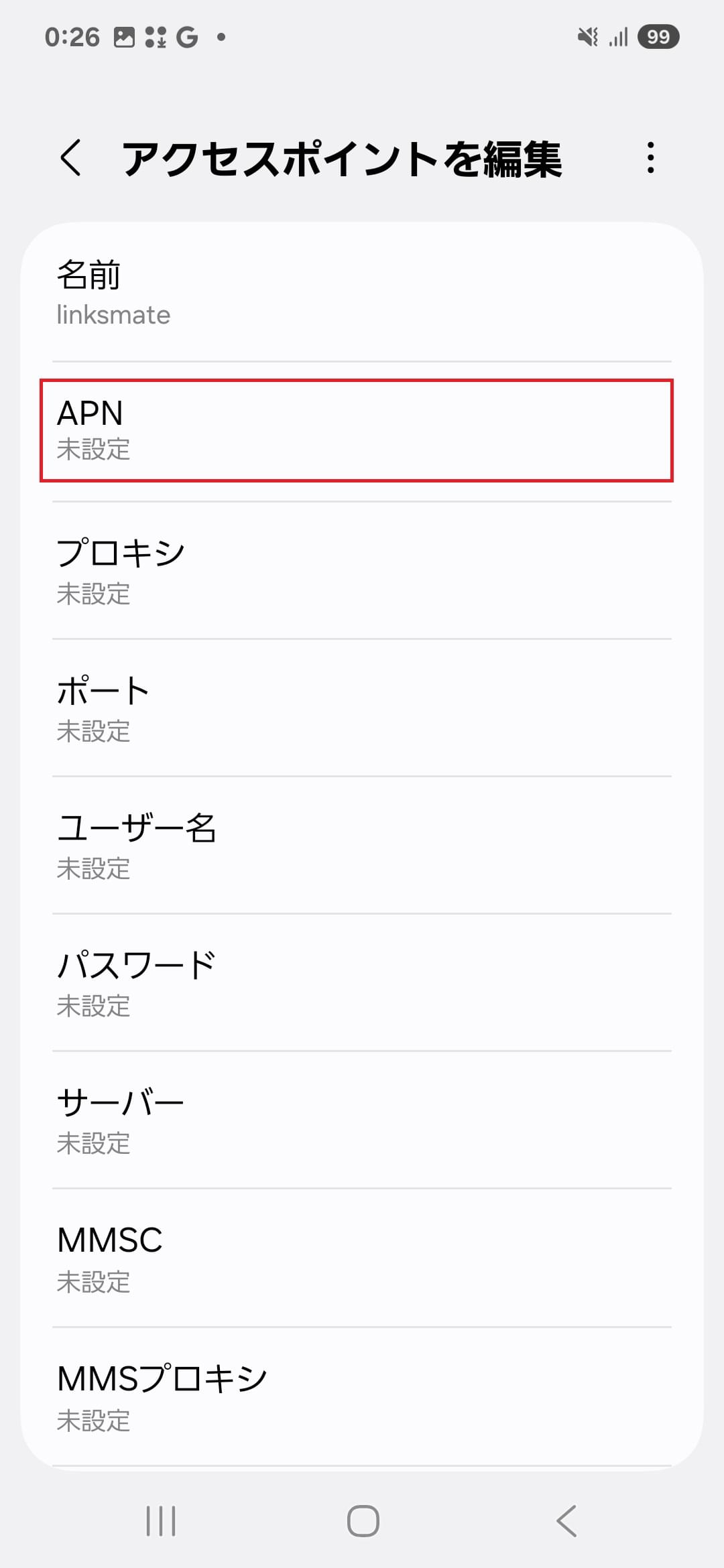
Task: Select the ユーザー名 entry
Action: [x=357, y=846]
